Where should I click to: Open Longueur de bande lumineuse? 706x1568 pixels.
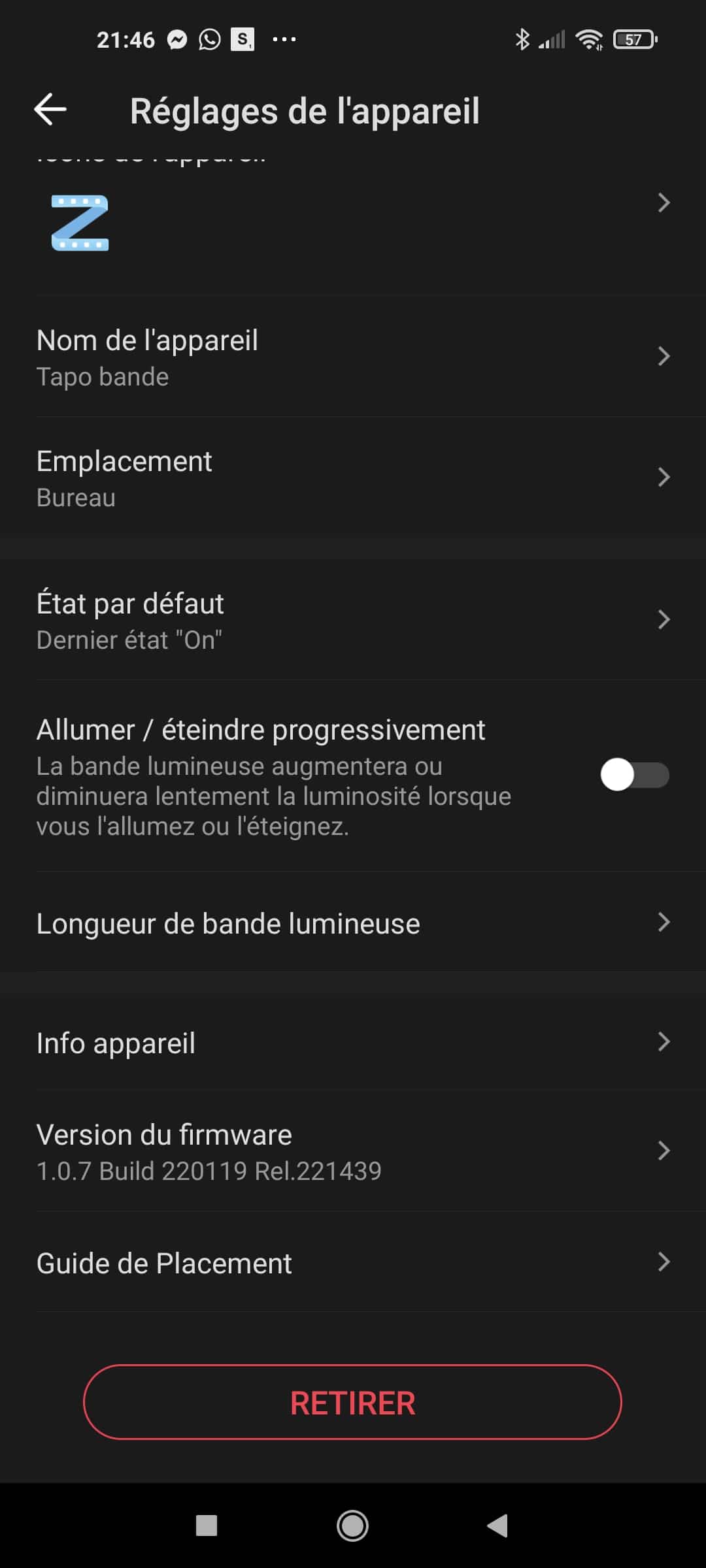[353, 923]
